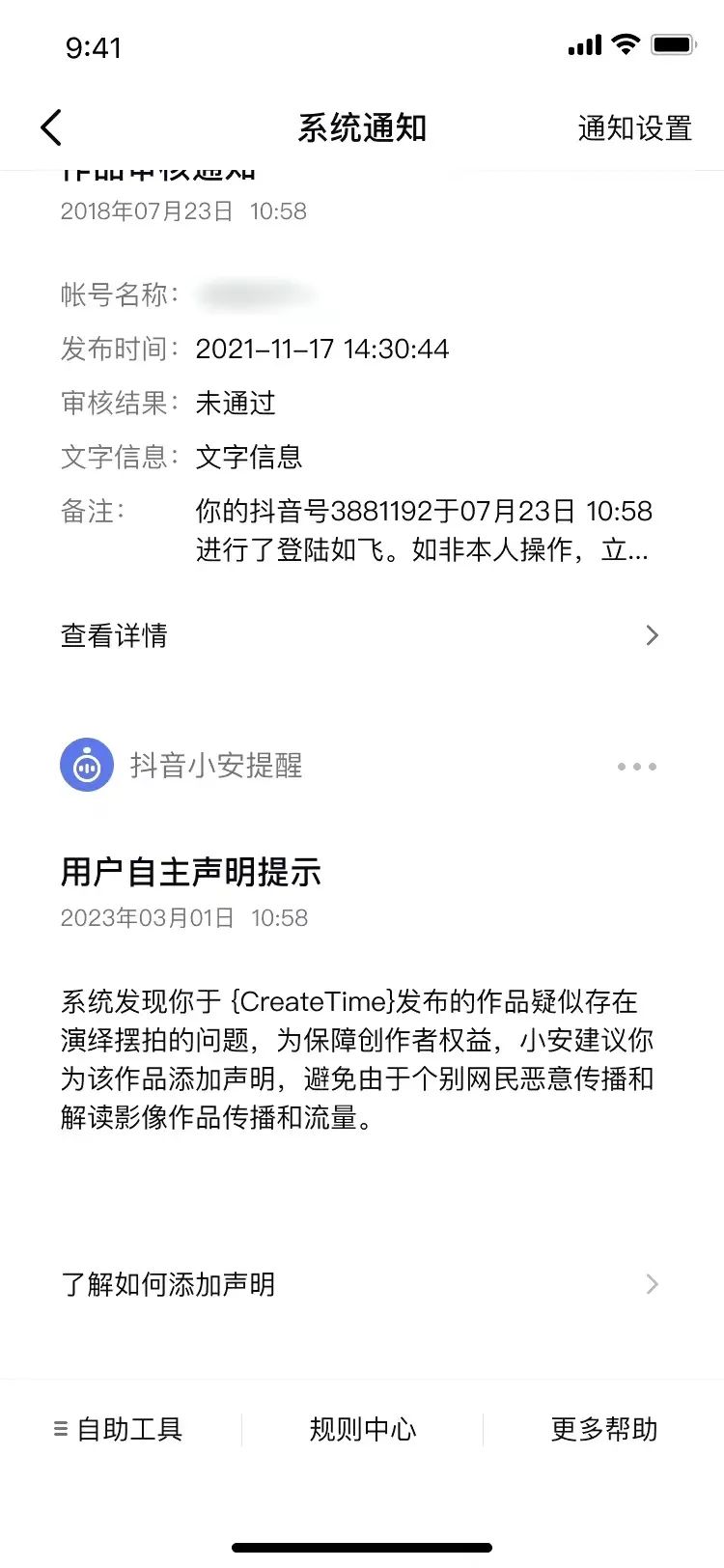Open 通知设置 in the top bar
The width and height of the screenshot is (724, 1568).
click(634, 128)
